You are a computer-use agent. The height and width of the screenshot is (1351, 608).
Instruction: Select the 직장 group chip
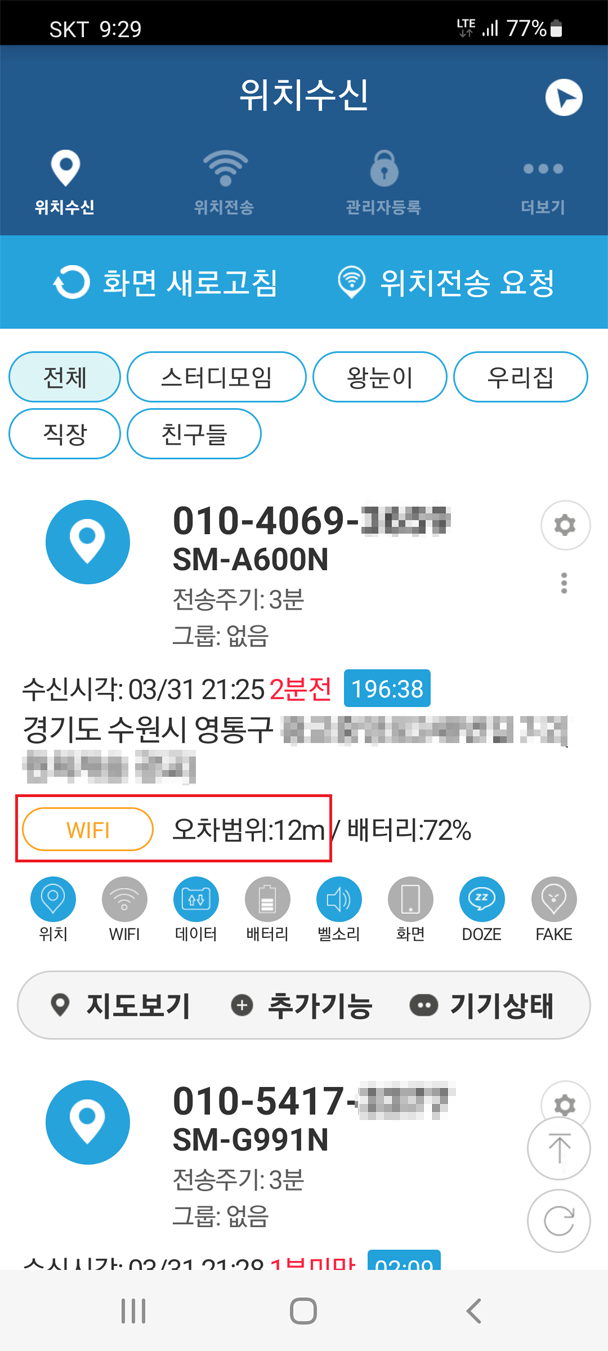(65, 434)
